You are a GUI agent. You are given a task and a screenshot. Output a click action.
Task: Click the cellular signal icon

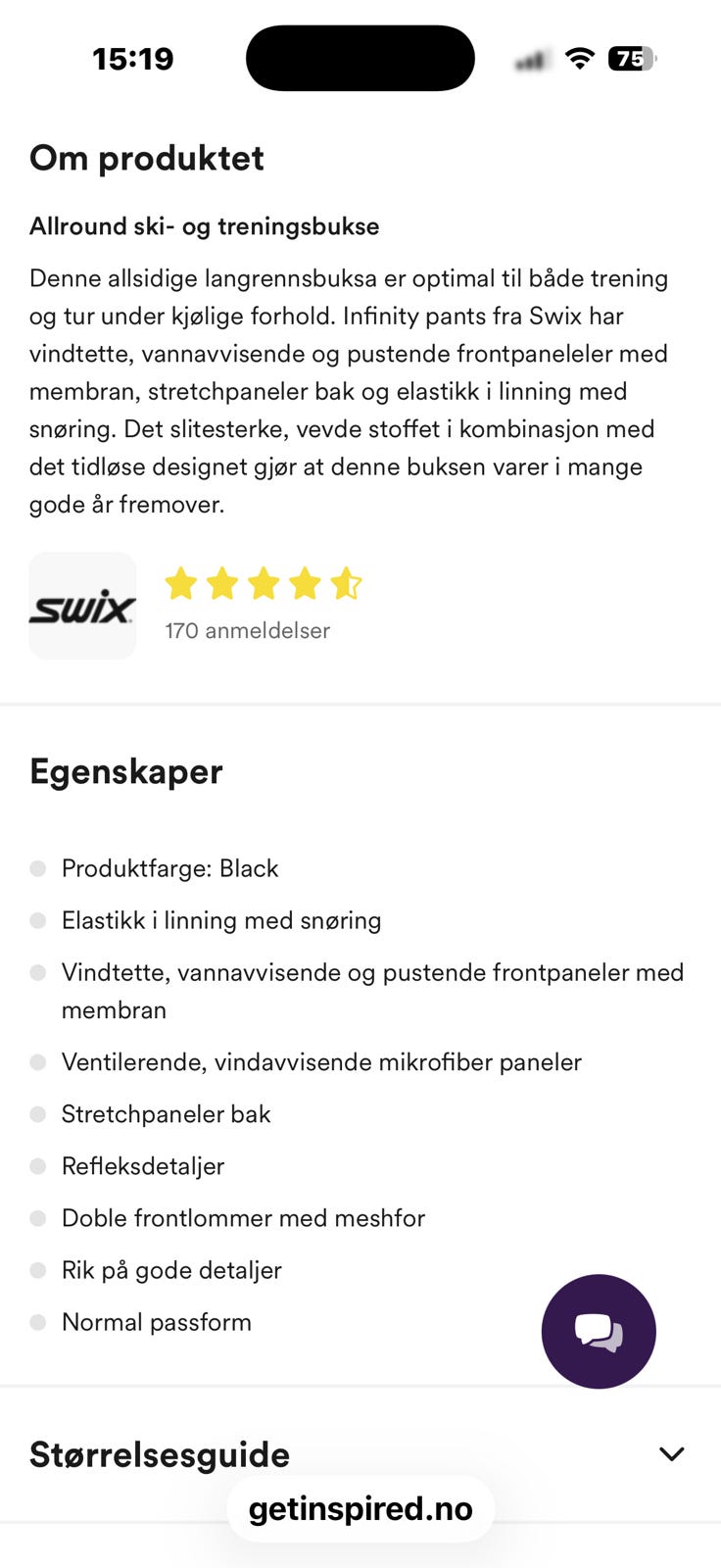[532, 60]
